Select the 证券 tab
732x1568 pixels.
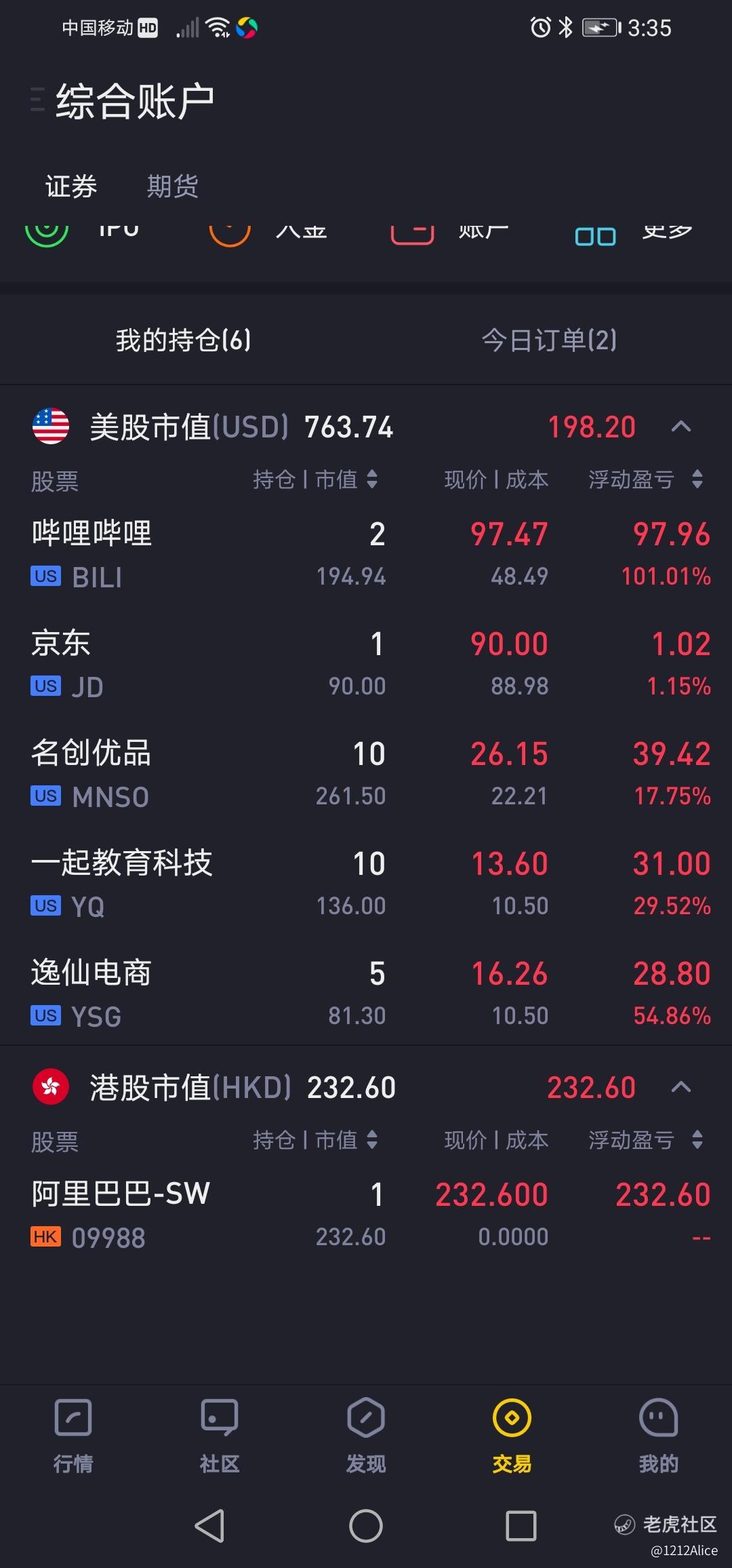[71, 186]
